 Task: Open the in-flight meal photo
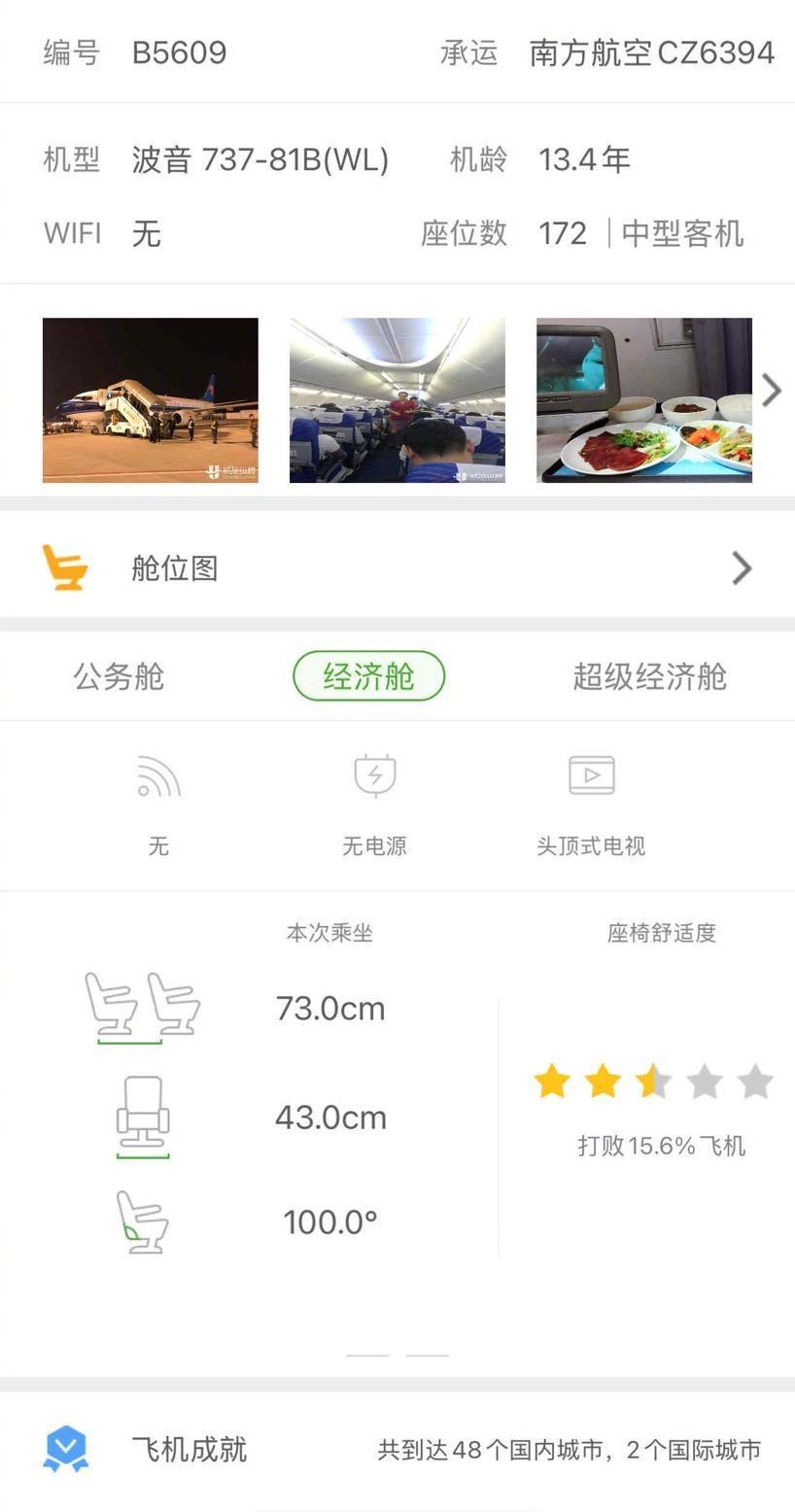pyautogui.click(x=644, y=400)
